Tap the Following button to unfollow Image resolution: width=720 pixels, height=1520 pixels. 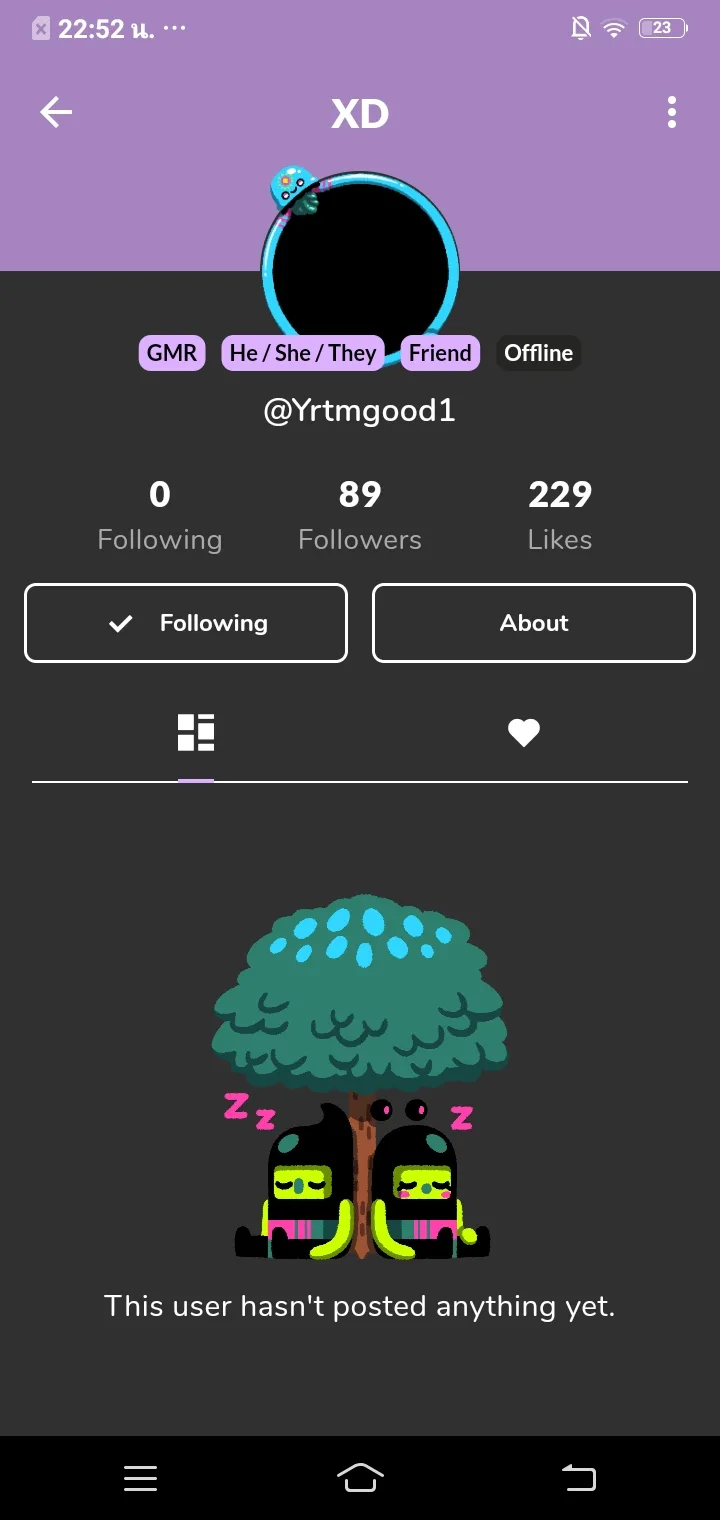coord(186,623)
